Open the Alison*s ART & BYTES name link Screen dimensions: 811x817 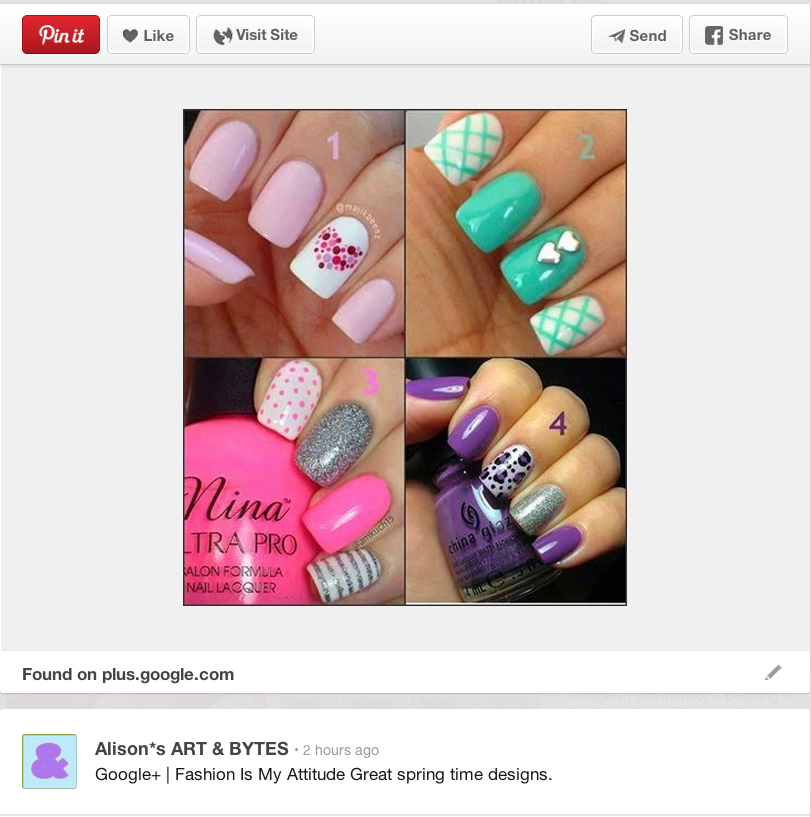191,749
